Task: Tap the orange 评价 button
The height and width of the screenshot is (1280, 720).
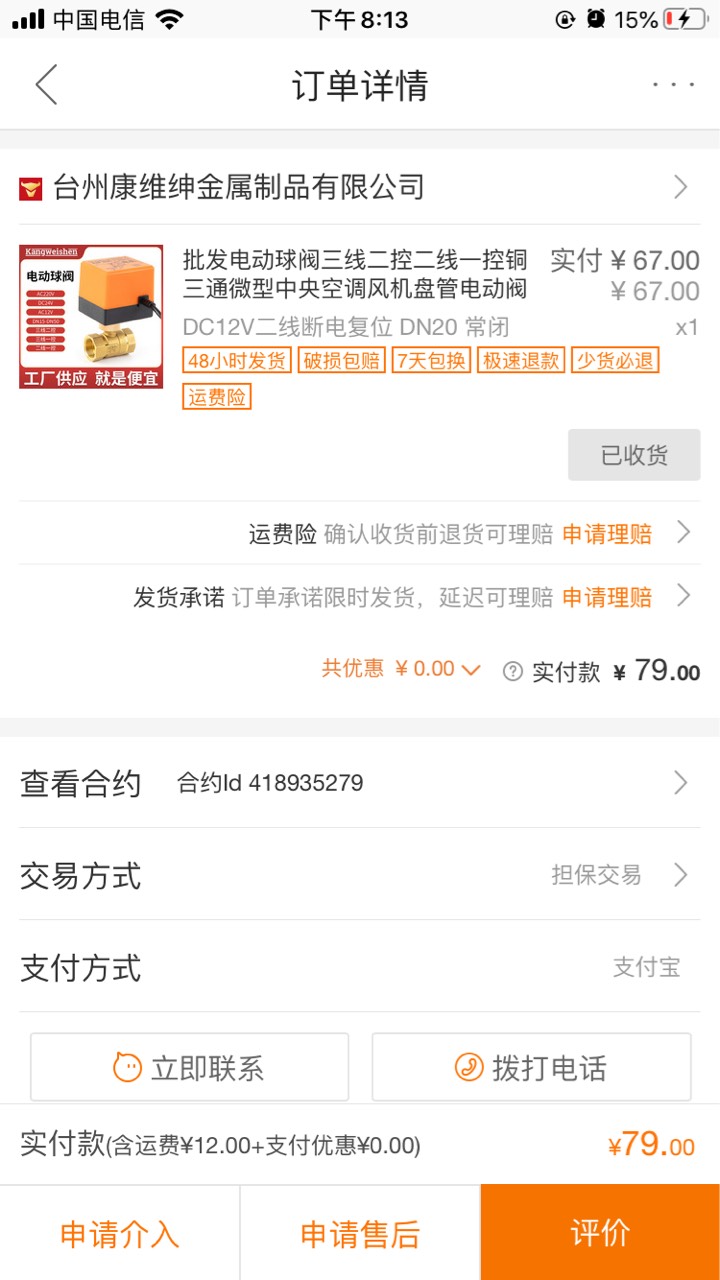Action: 600,1233
